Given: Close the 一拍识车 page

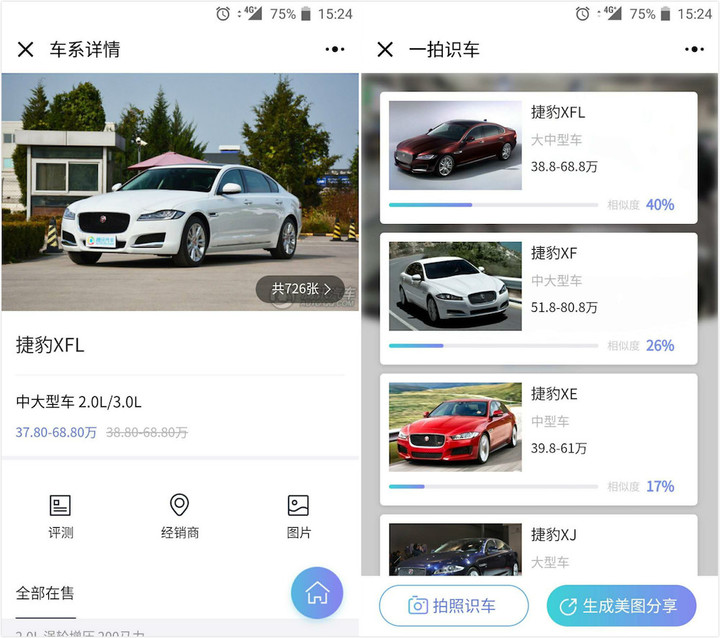Looking at the screenshot, I should click(385, 50).
